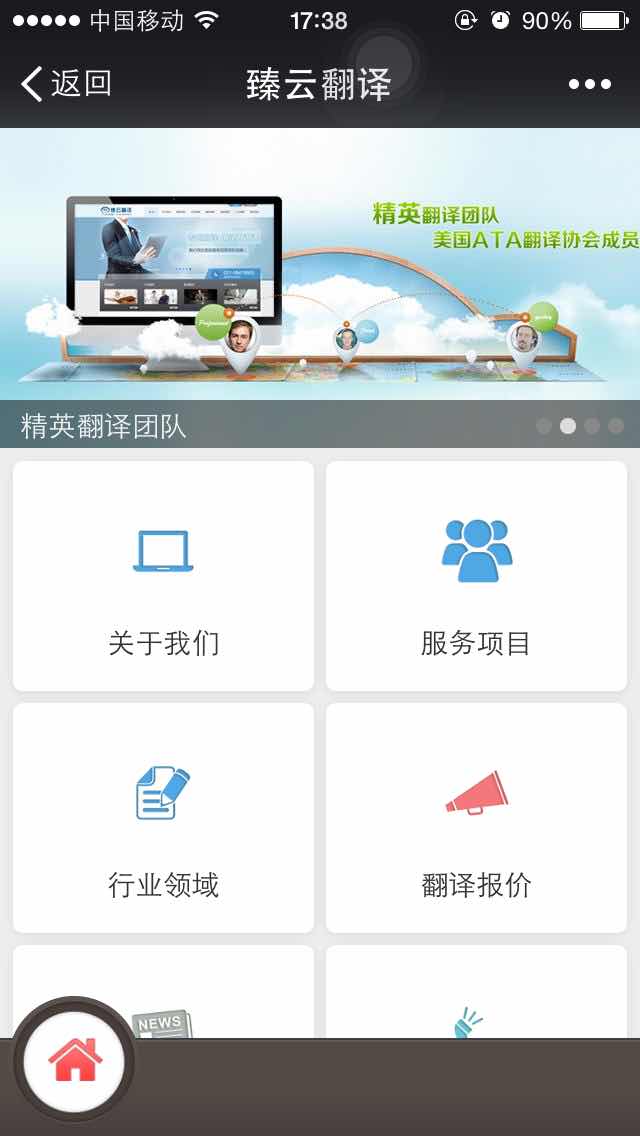Image resolution: width=640 pixels, height=1136 pixels.
Task: Open the 关于我们 card
Action: (x=163, y=576)
